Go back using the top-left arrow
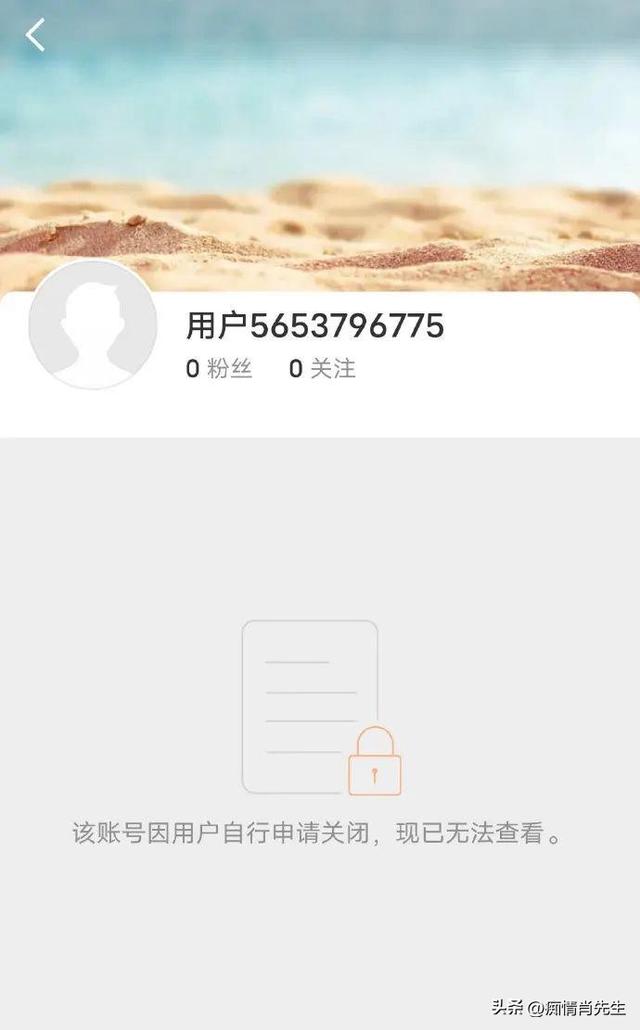The image size is (640, 1030). [x=36, y=36]
